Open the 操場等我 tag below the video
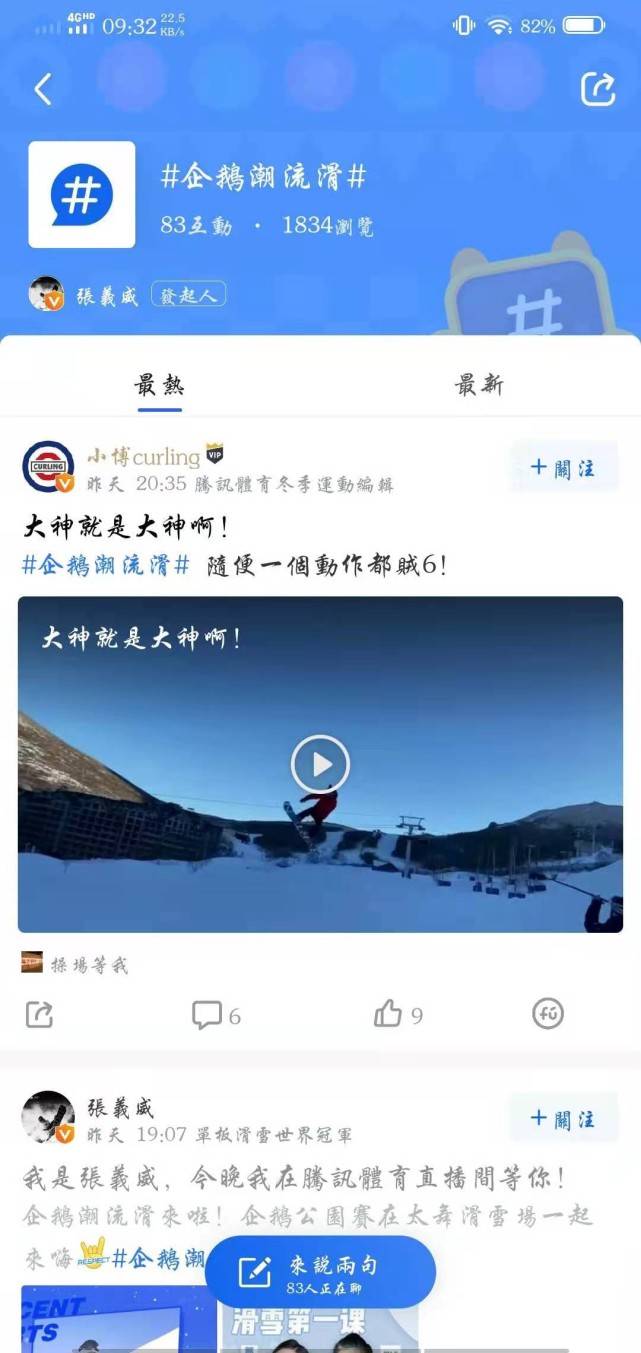 75,964
